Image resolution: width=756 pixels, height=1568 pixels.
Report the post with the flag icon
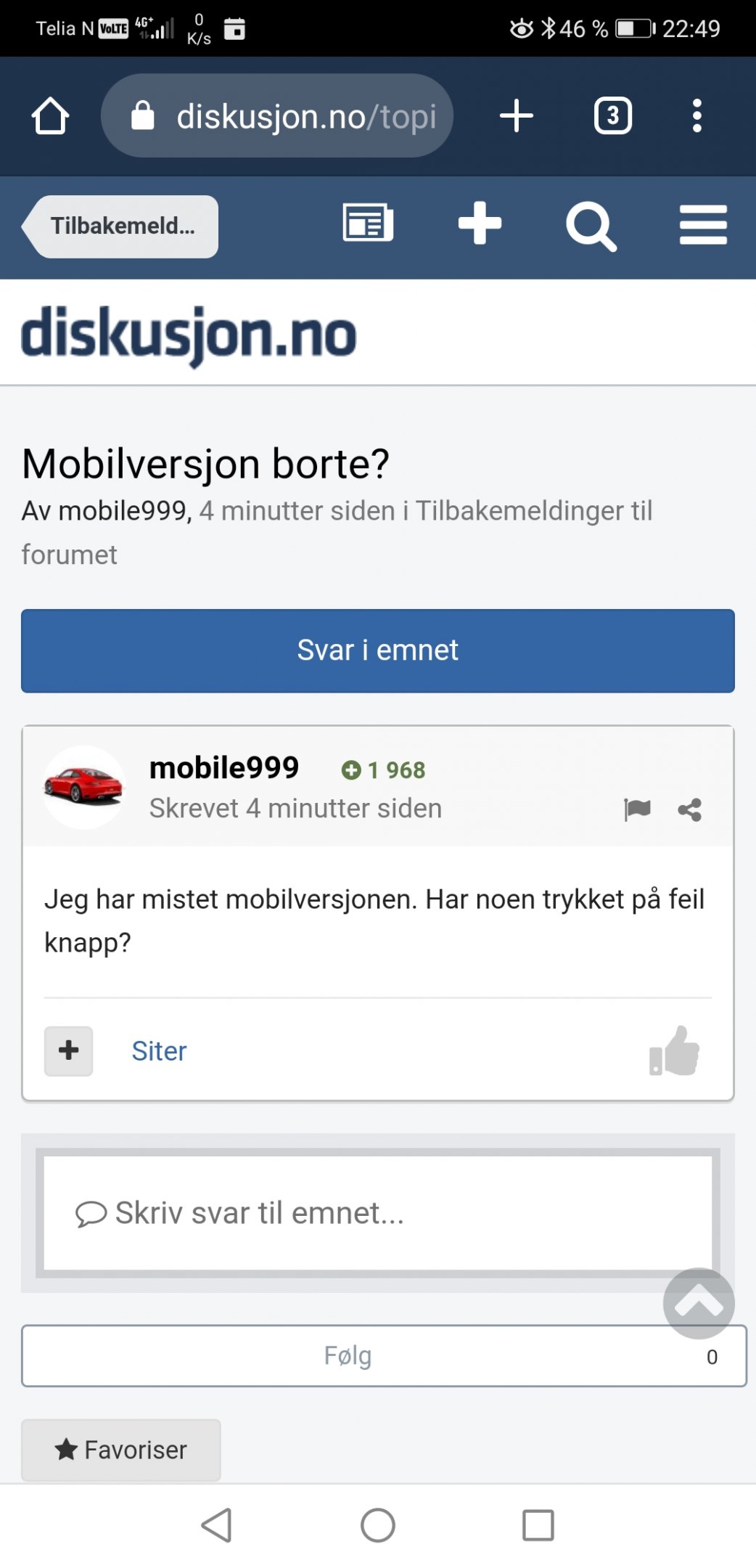pos(637,809)
